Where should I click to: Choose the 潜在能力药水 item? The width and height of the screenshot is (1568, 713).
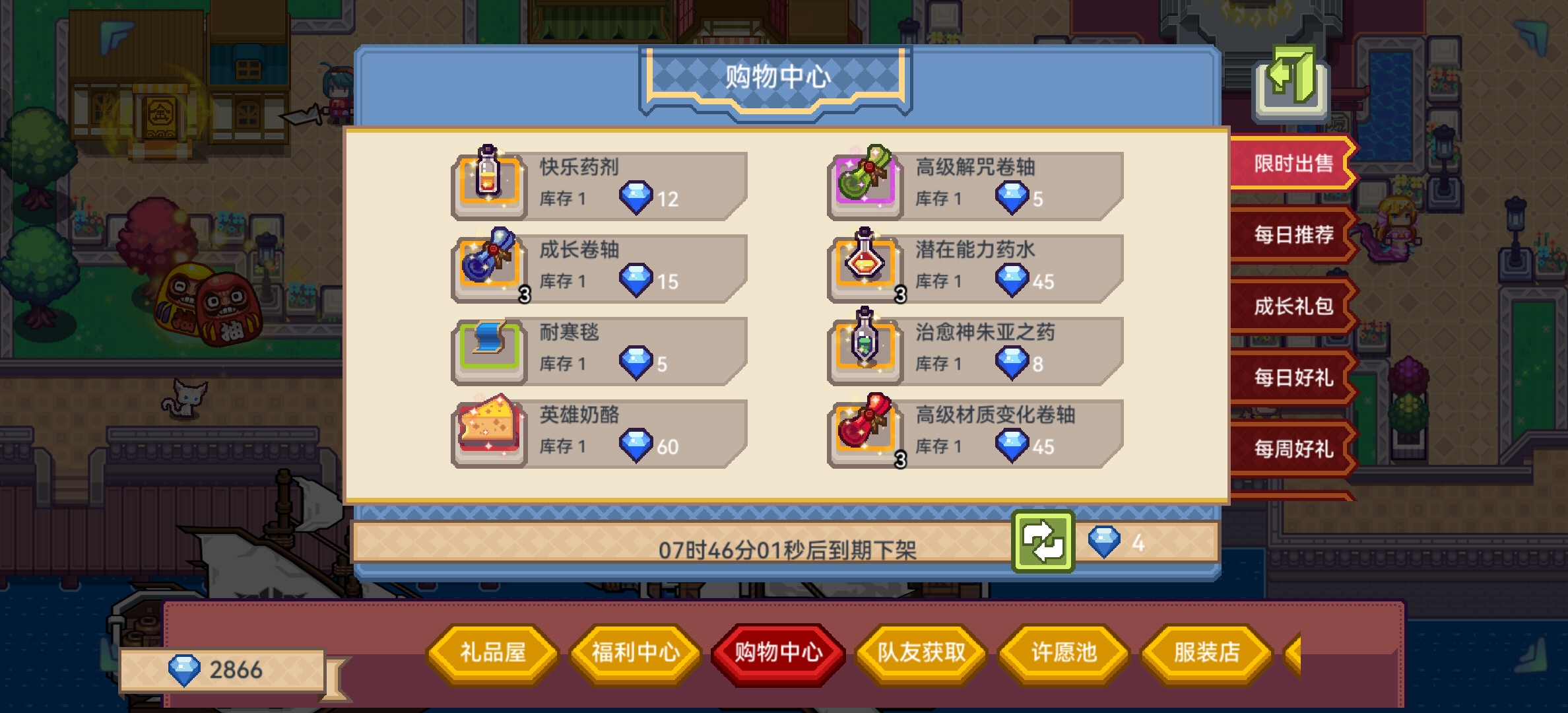coord(975,267)
